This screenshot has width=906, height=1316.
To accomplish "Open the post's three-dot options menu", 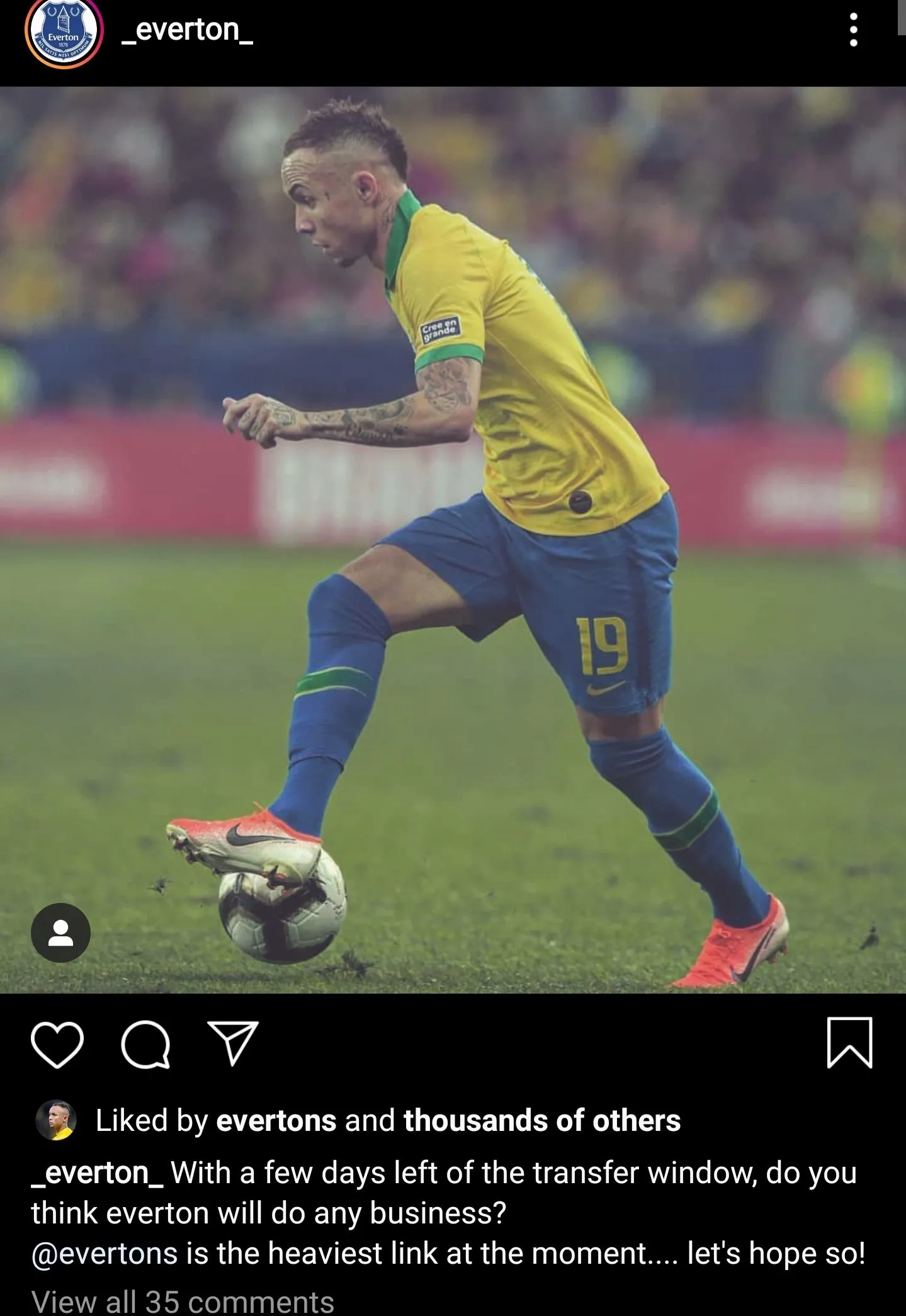I will [853, 30].
